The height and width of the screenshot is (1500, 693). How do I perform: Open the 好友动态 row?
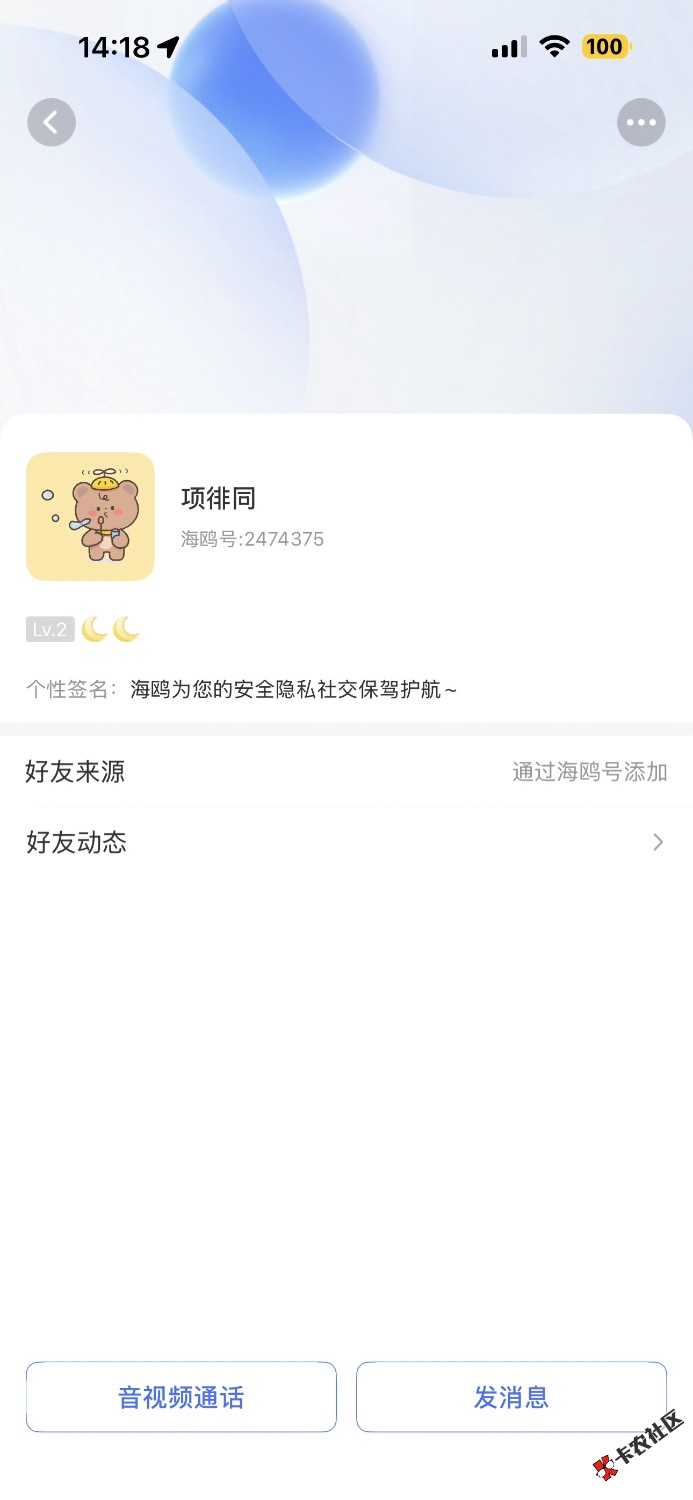[x=346, y=842]
